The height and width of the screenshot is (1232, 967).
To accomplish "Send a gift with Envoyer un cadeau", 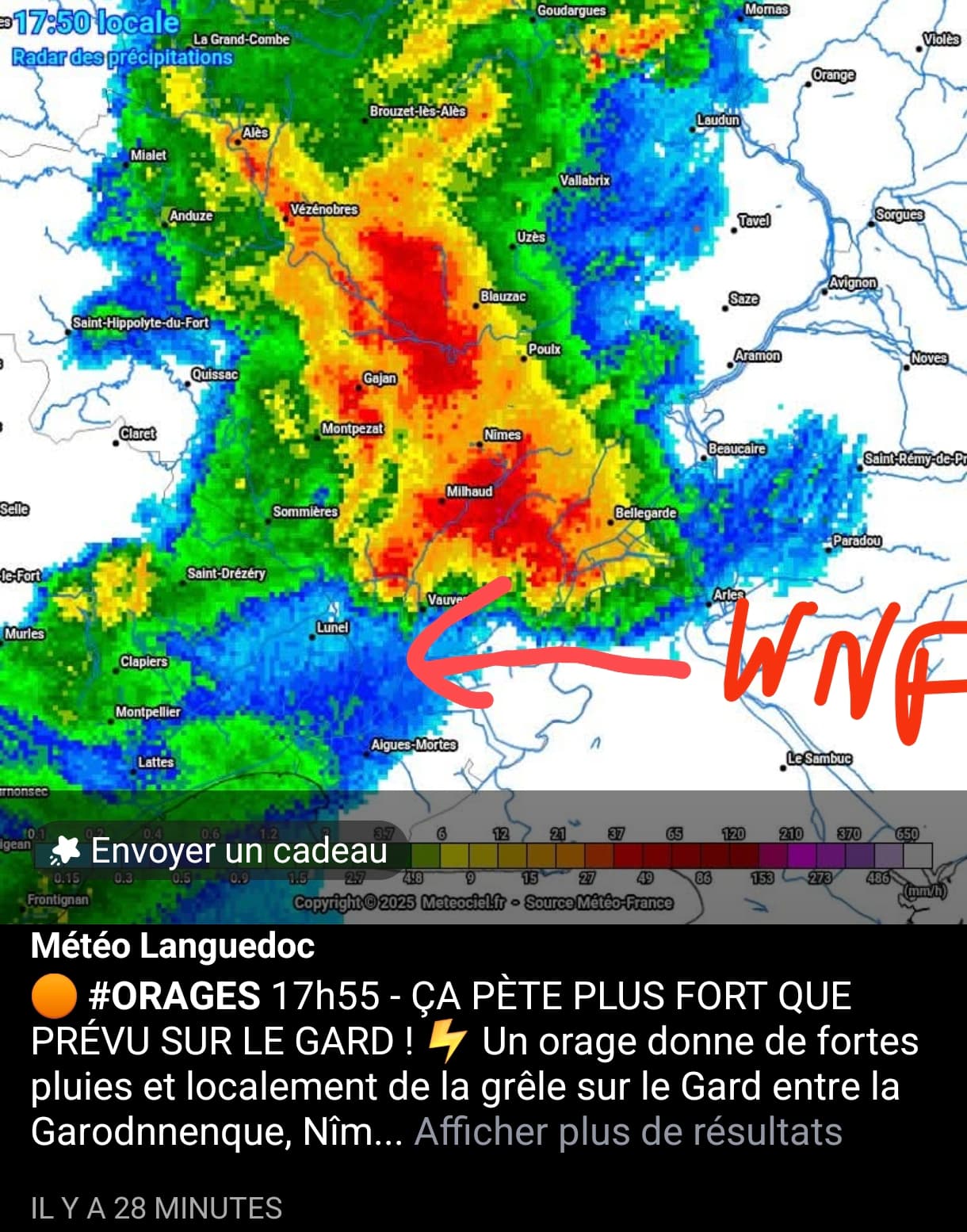I will click(222, 851).
